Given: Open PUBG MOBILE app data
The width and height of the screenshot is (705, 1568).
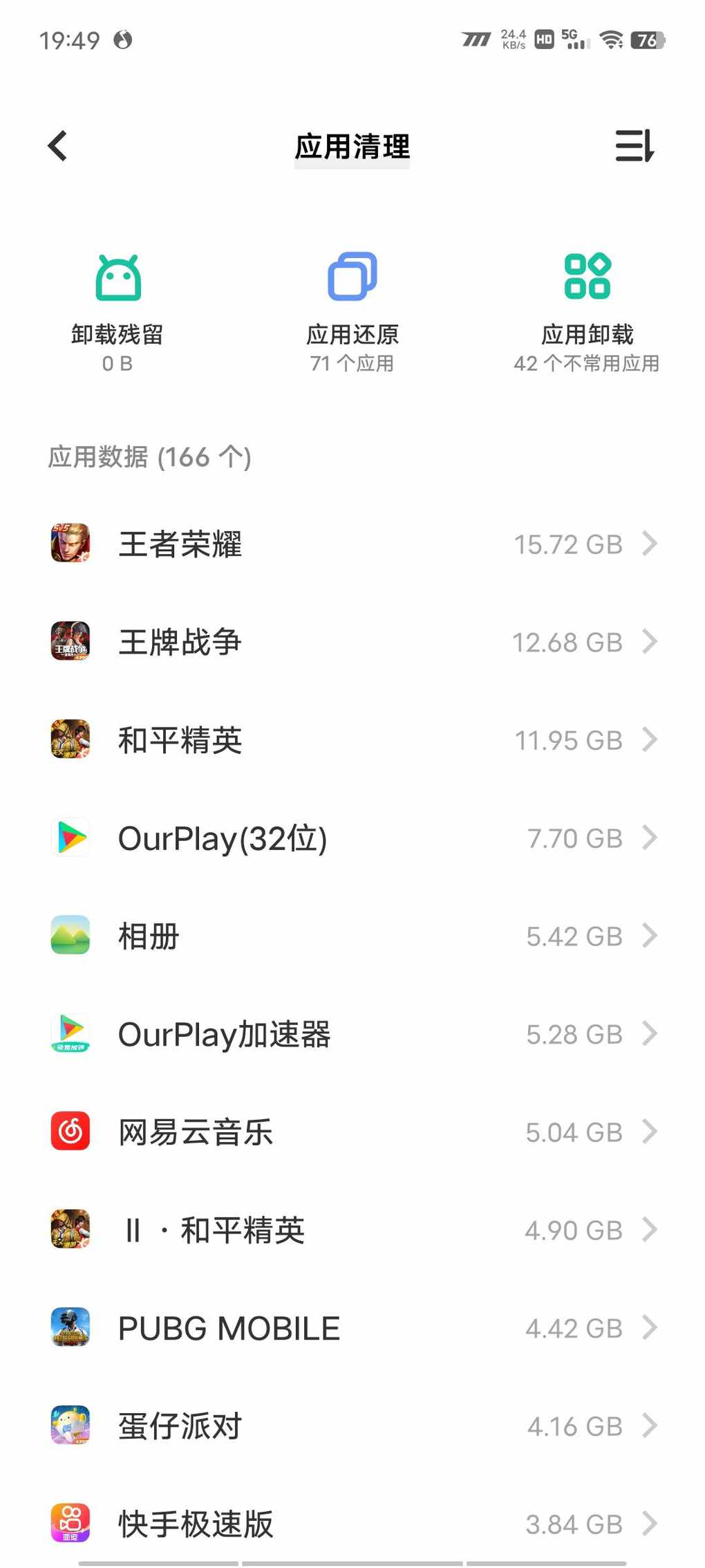Looking at the screenshot, I should (x=352, y=1328).
